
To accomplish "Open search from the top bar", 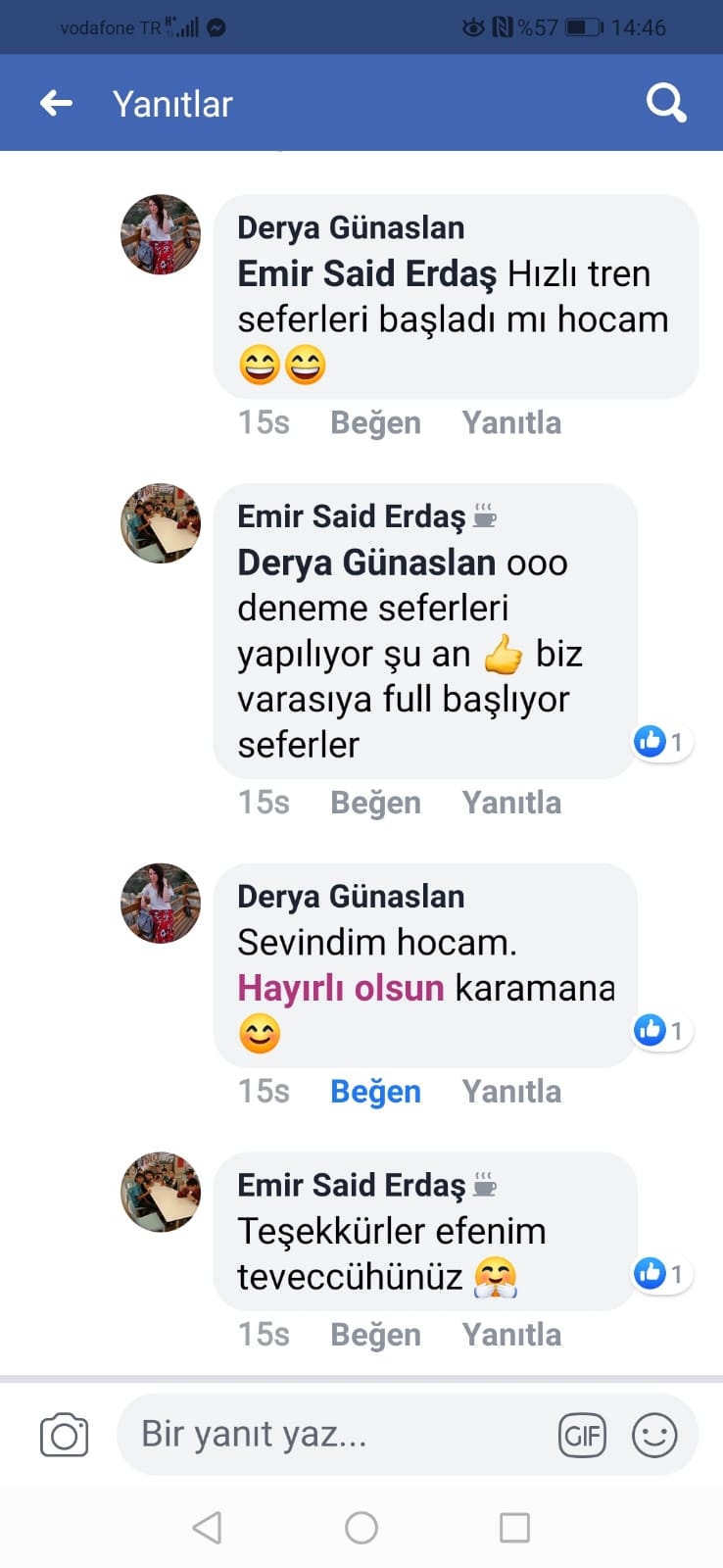I will point(665,102).
